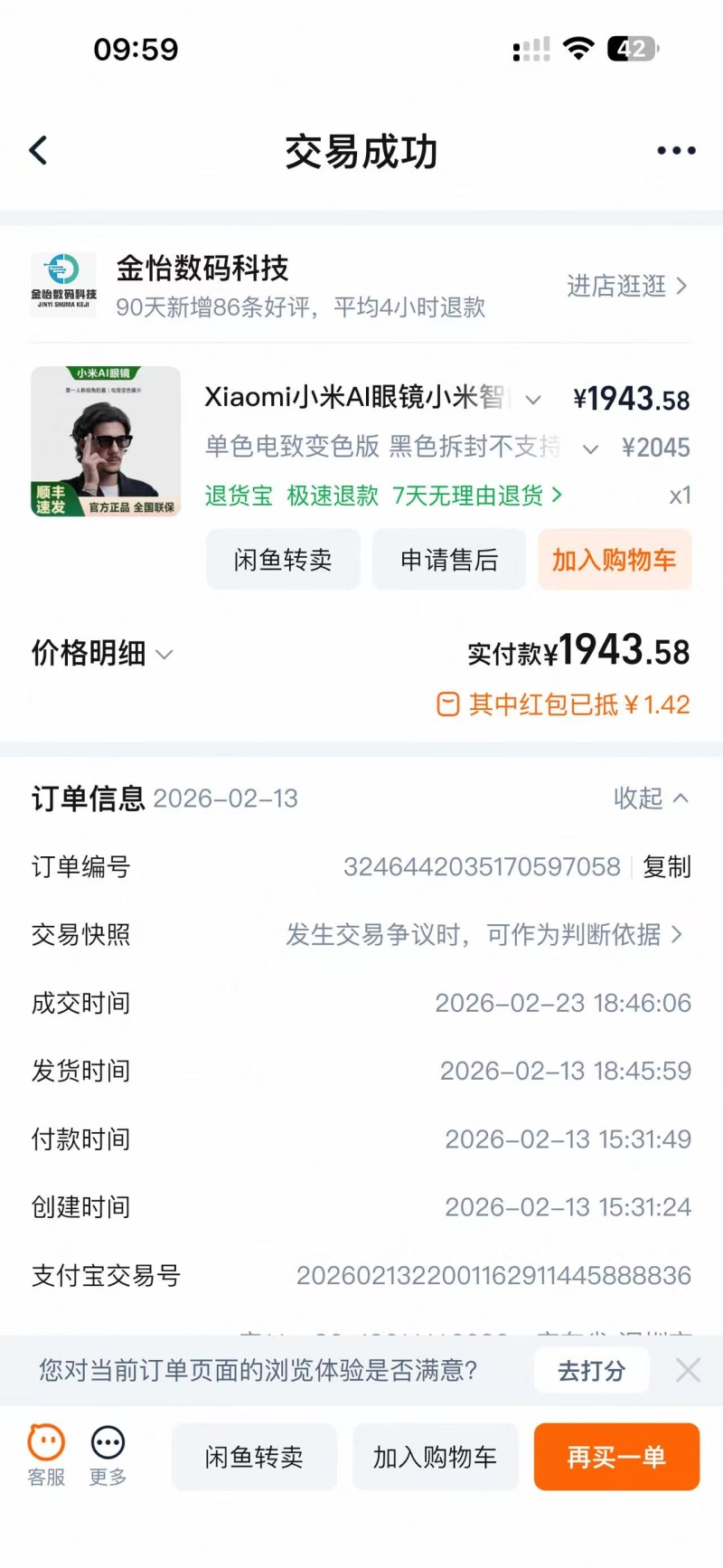Viewport: 723px width, 1568px height.
Task: Copy the order number with 复制
Action: pos(667,866)
